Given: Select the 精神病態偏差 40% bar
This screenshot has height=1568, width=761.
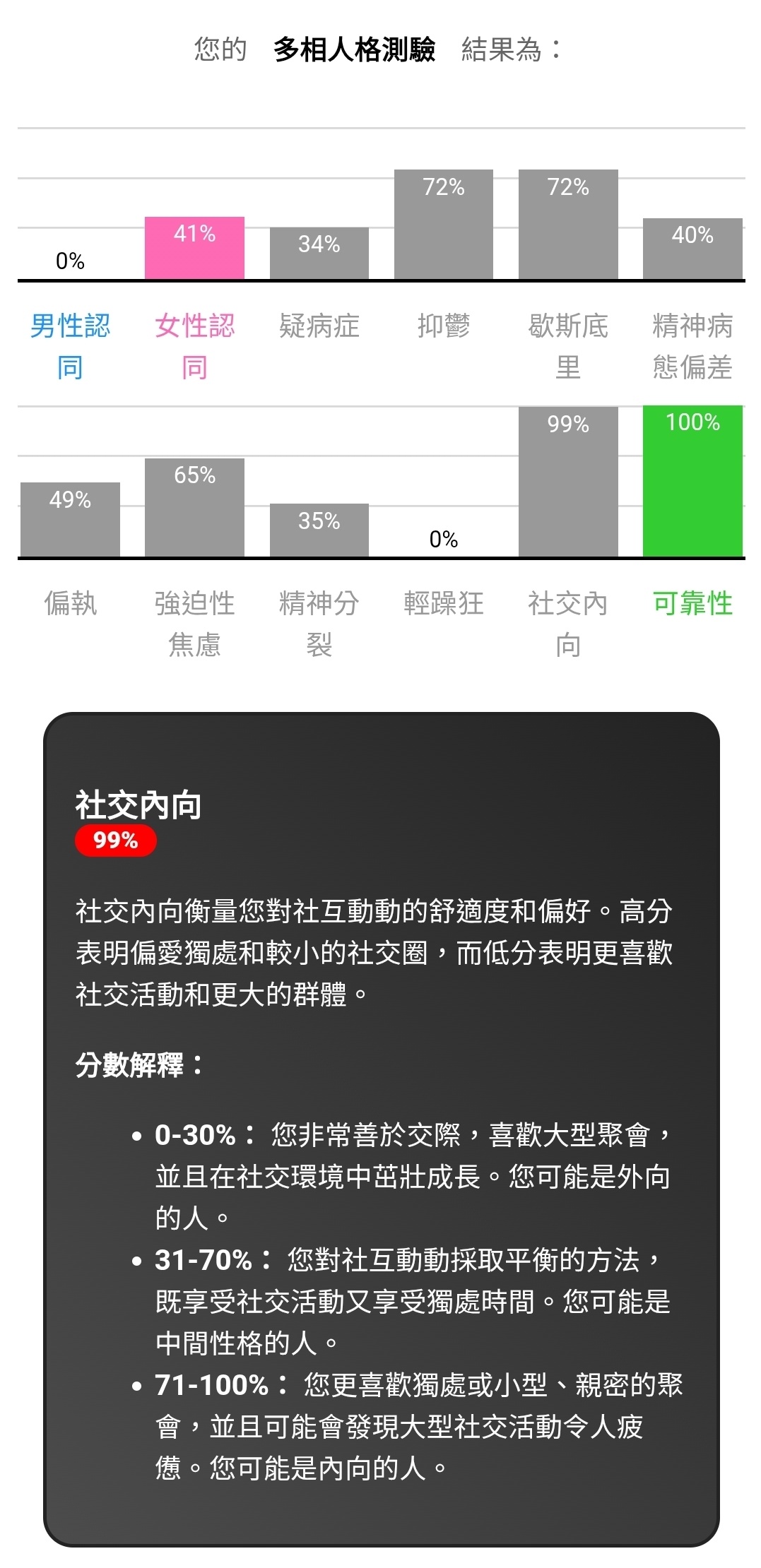Looking at the screenshot, I should pos(692,249).
